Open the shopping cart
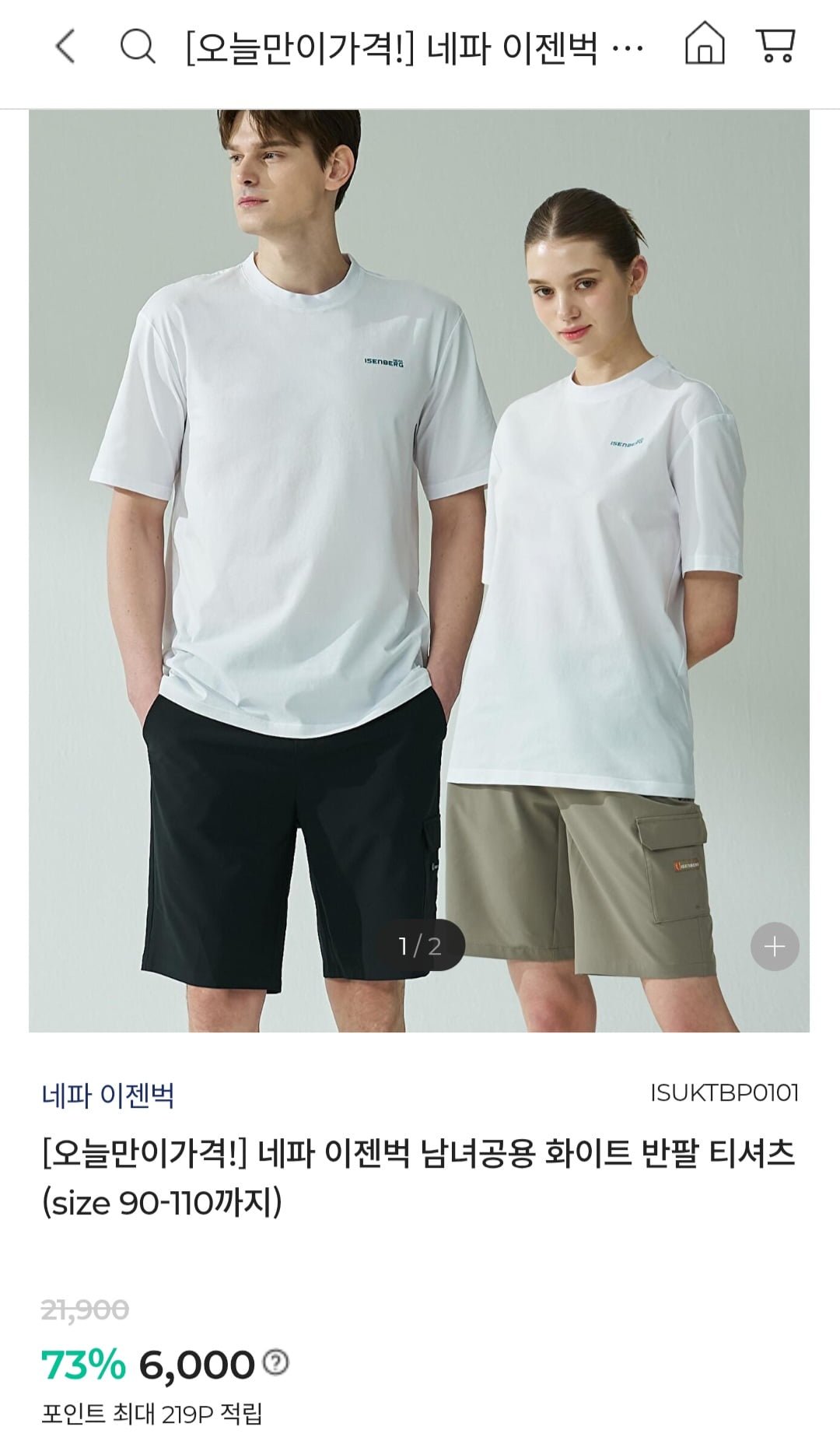 pos(775,45)
